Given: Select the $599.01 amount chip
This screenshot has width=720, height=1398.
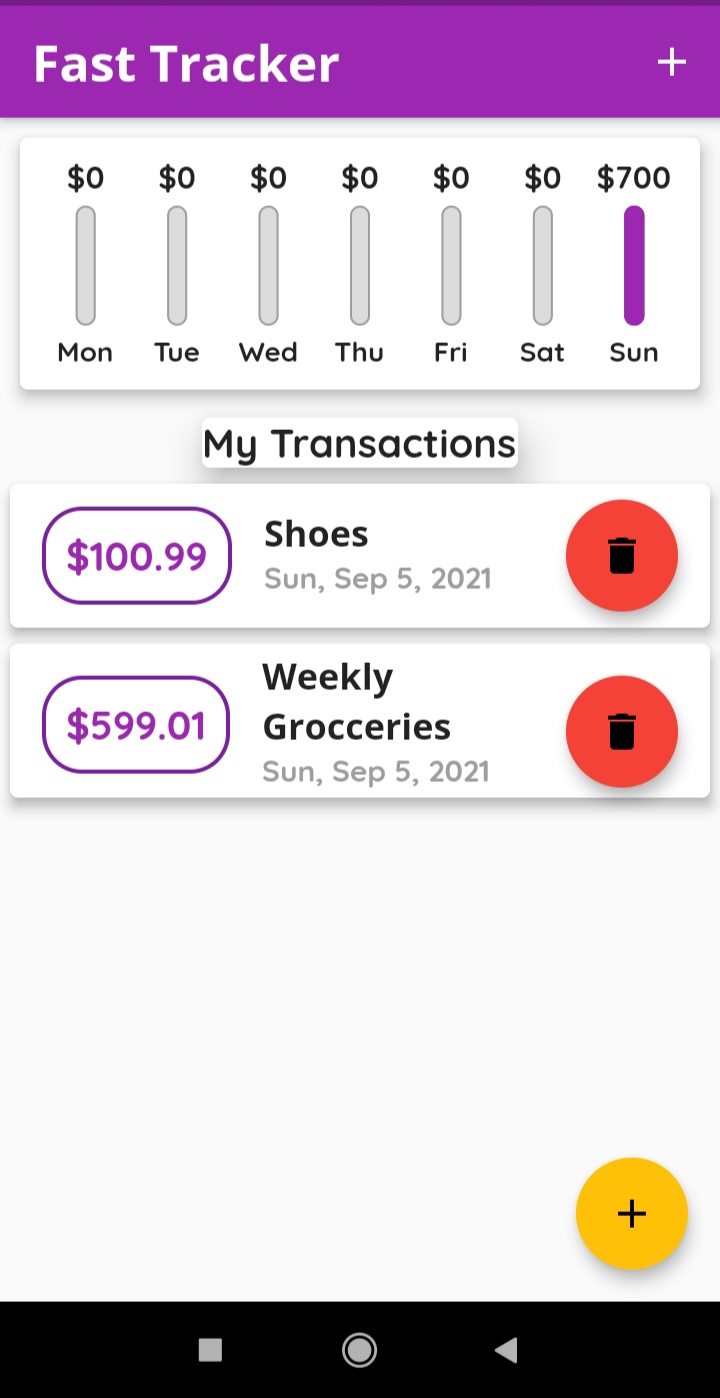Looking at the screenshot, I should 136,723.
